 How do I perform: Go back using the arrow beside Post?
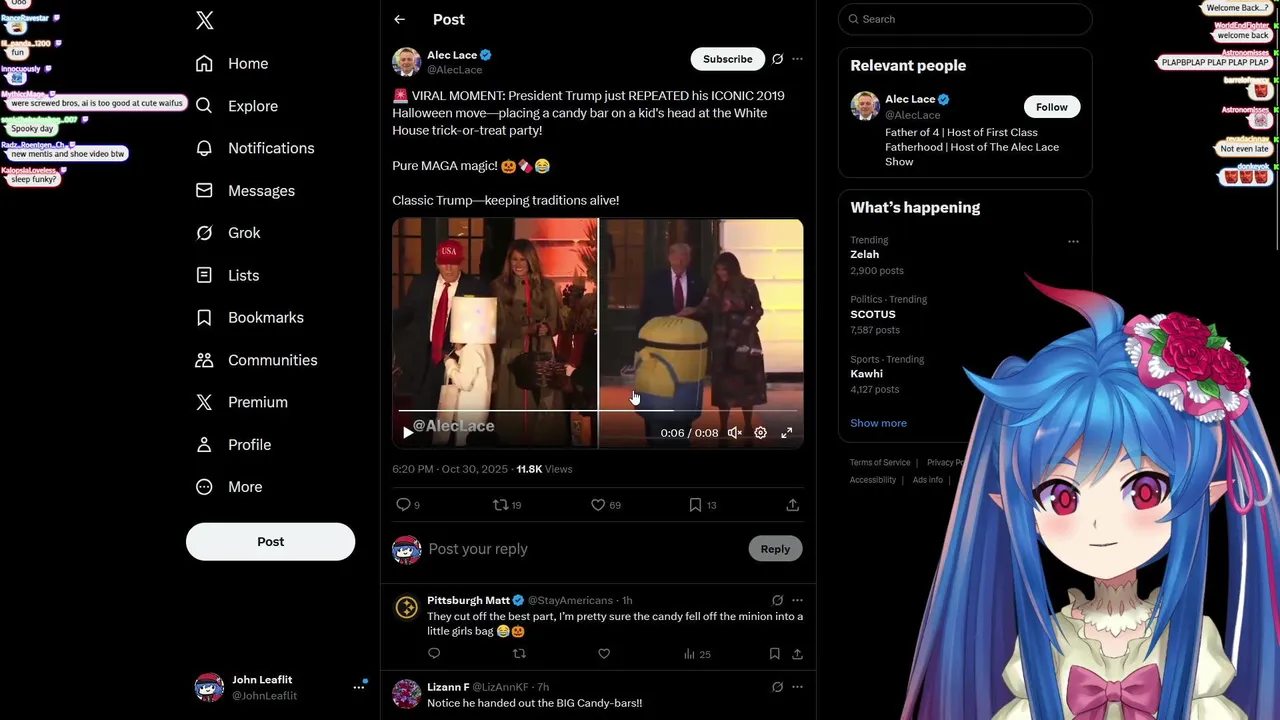(x=399, y=19)
